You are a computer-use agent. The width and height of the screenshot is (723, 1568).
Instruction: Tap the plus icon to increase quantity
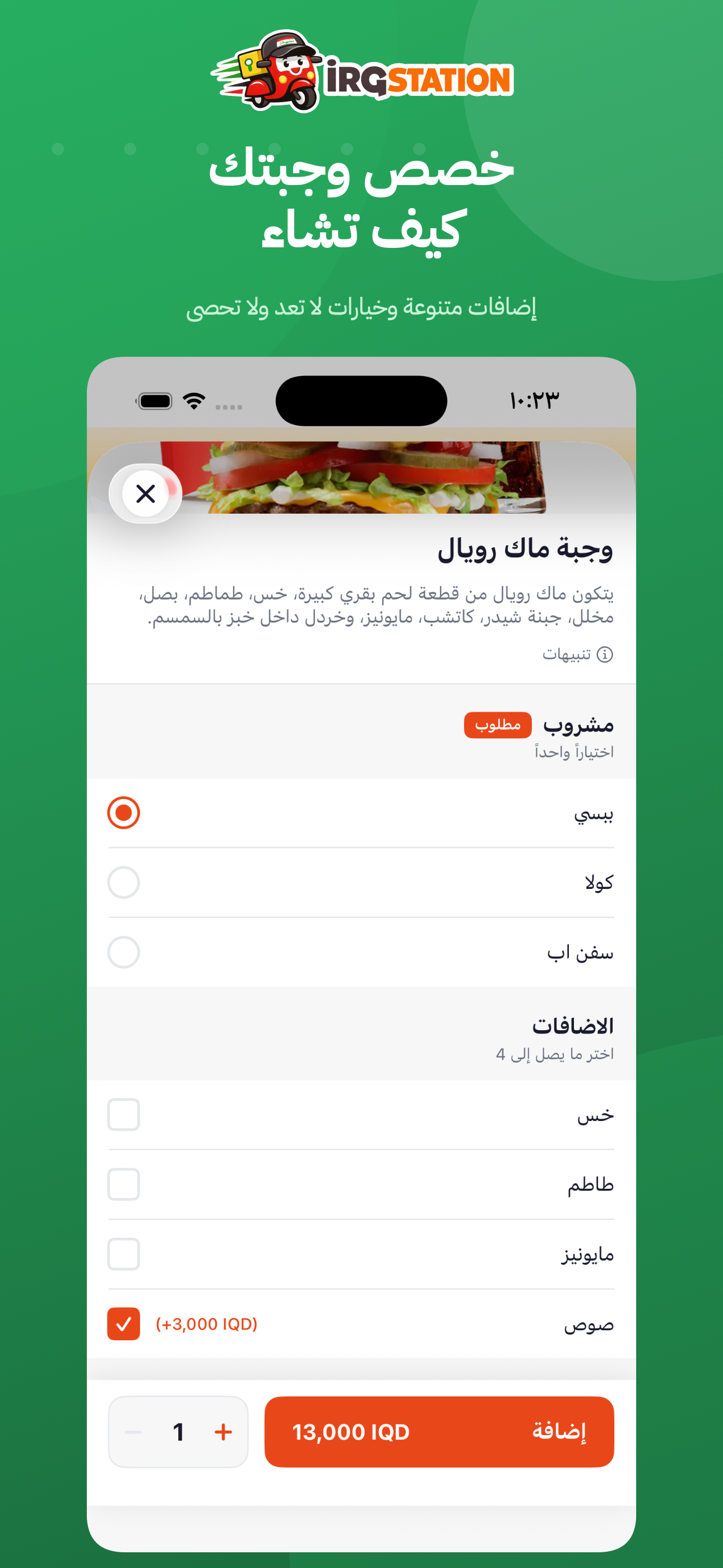coord(224,1432)
